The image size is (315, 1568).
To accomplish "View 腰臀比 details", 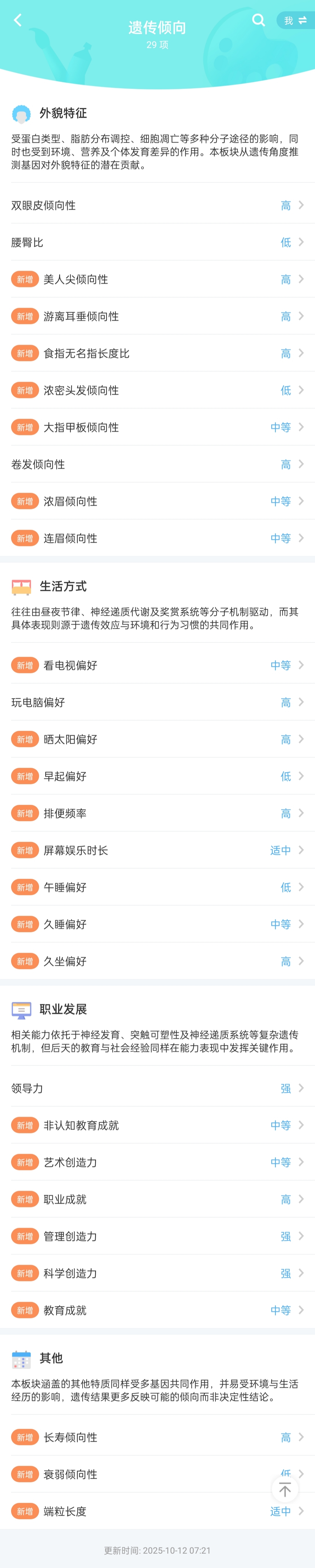I will [x=157, y=242].
